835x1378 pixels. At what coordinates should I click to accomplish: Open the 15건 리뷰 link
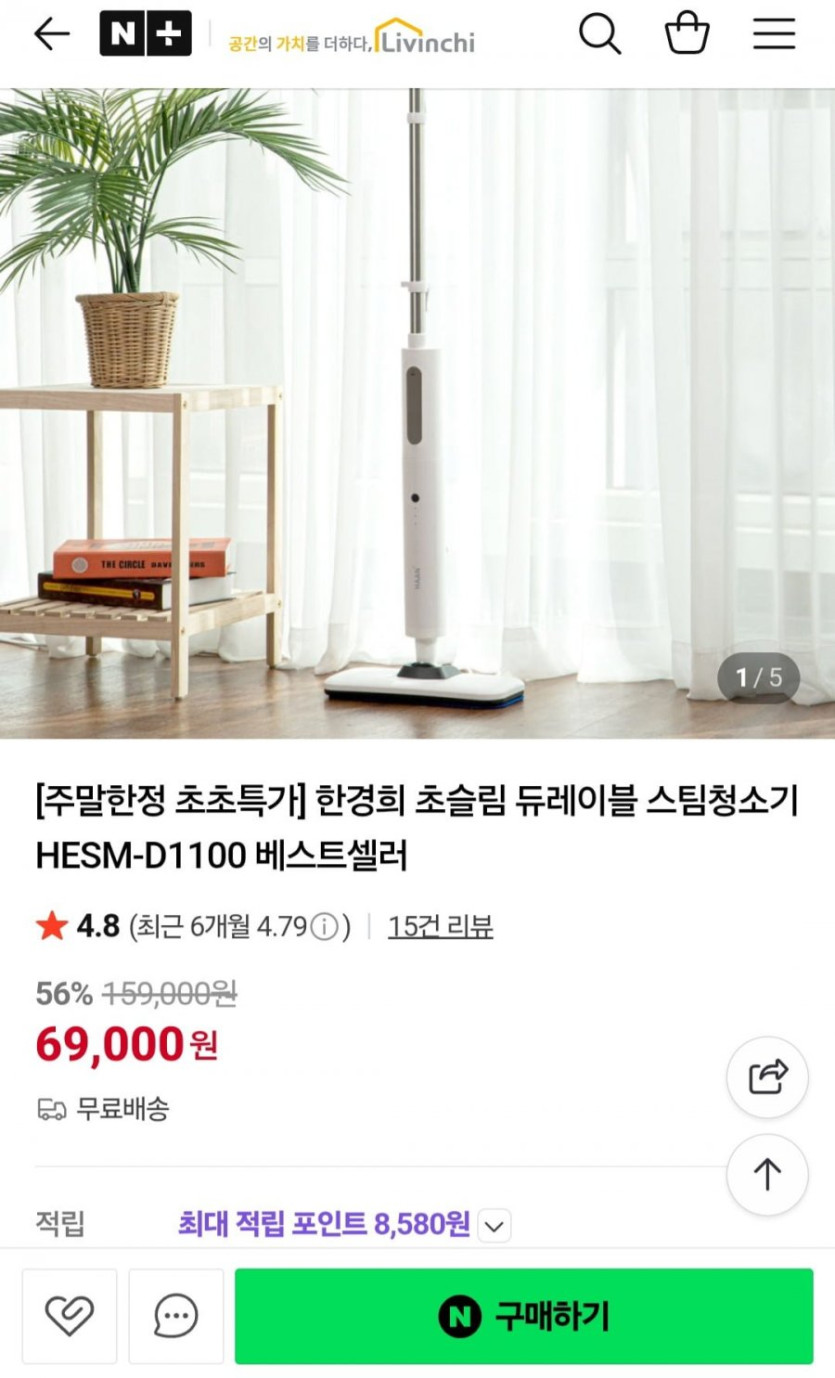(x=440, y=927)
